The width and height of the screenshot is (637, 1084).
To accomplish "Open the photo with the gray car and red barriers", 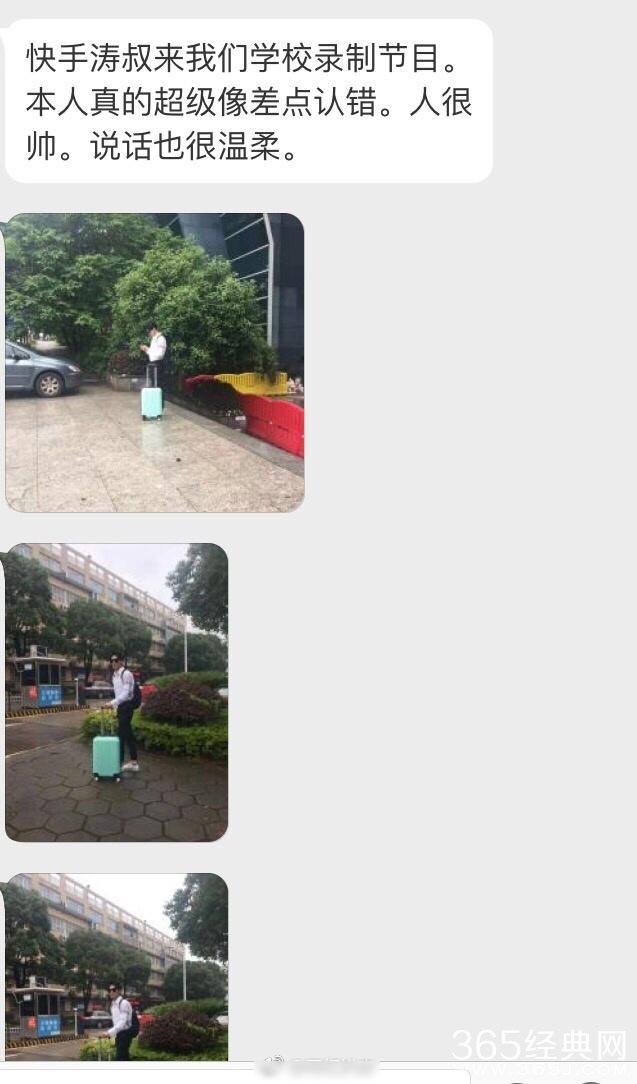I will click(155, 362).
